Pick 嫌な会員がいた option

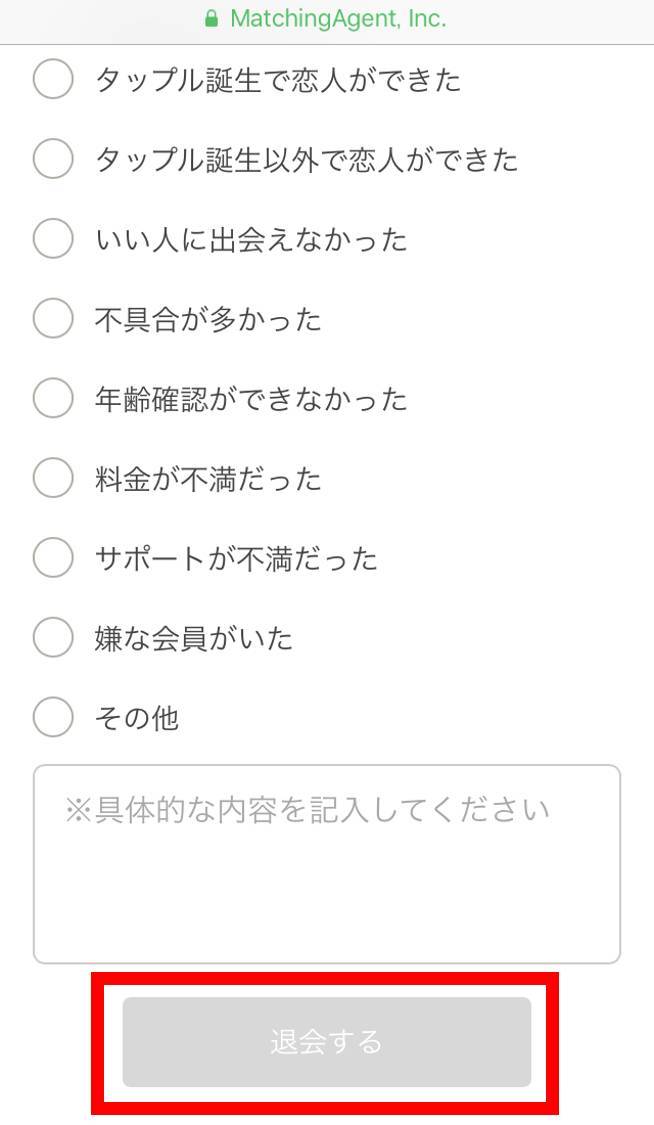point(53,637)
